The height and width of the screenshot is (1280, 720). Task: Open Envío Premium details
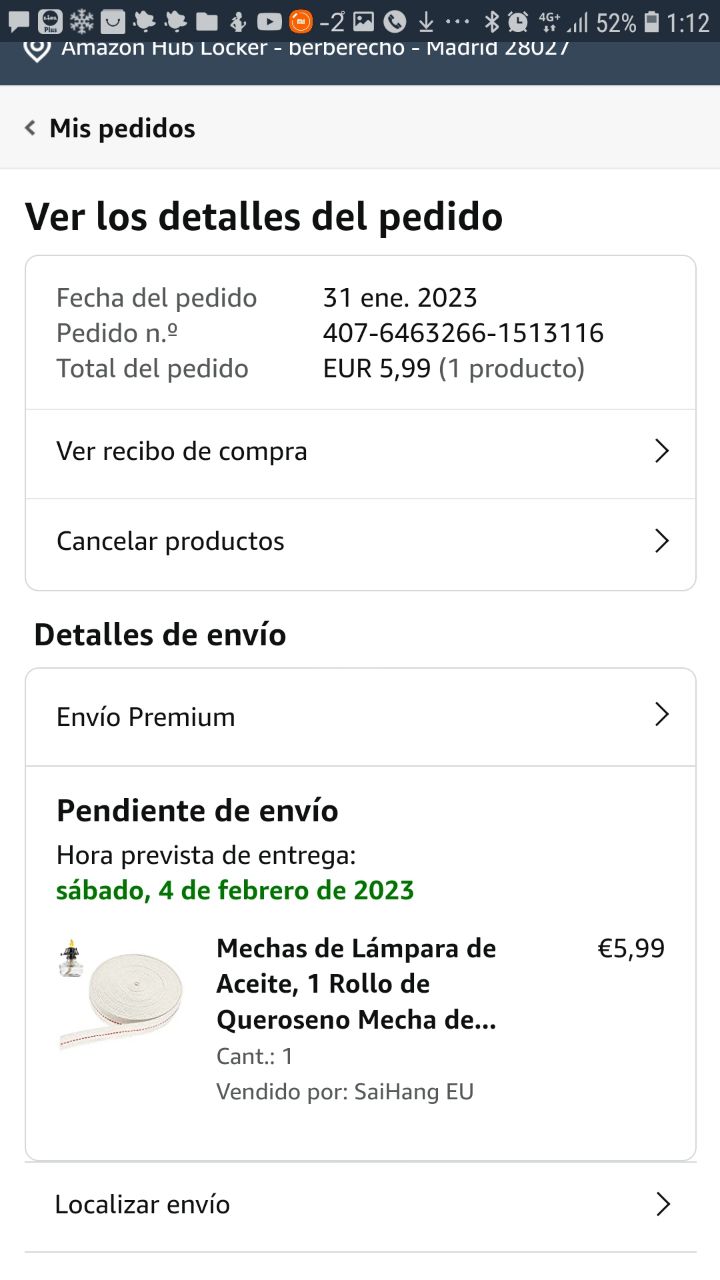360,716
